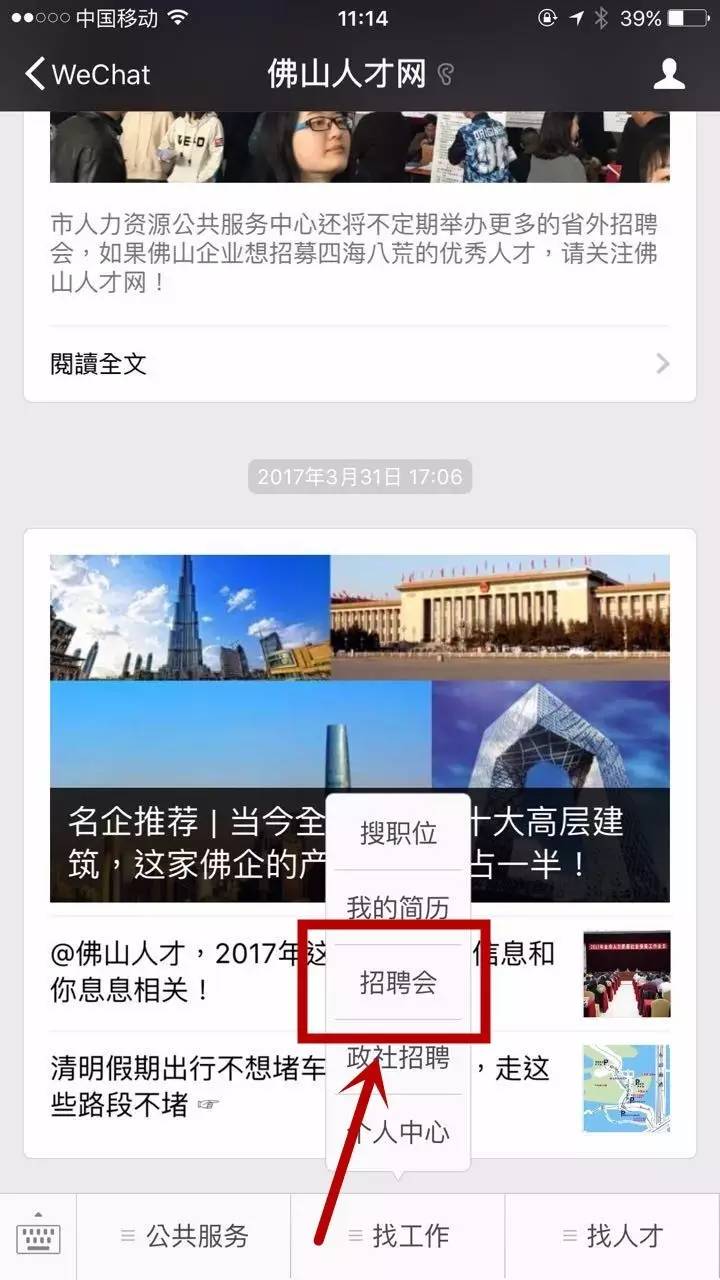Open 閱讀全文 to read full article

tap(360, 363)
